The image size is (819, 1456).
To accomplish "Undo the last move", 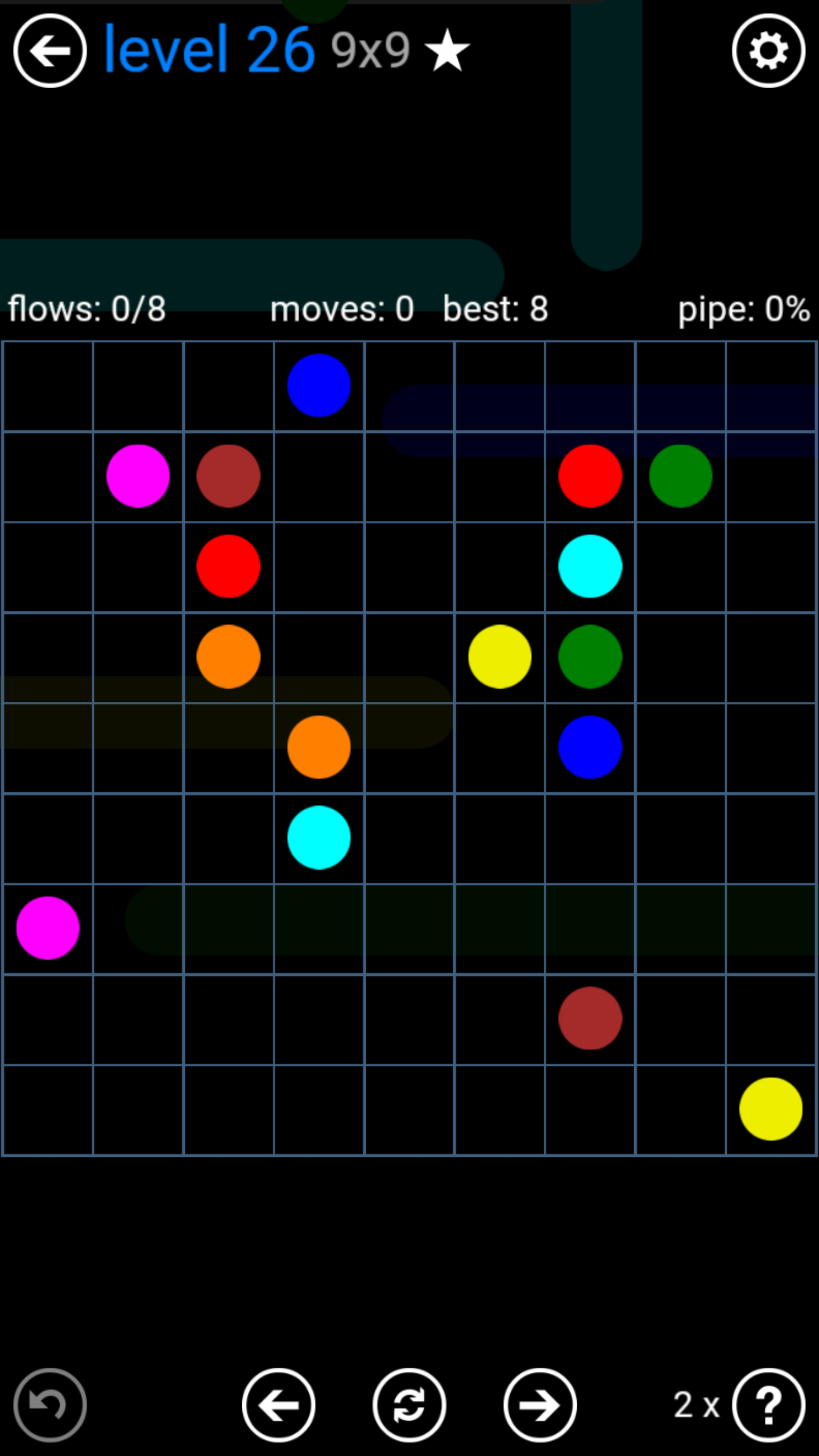I will [50, 1405].
